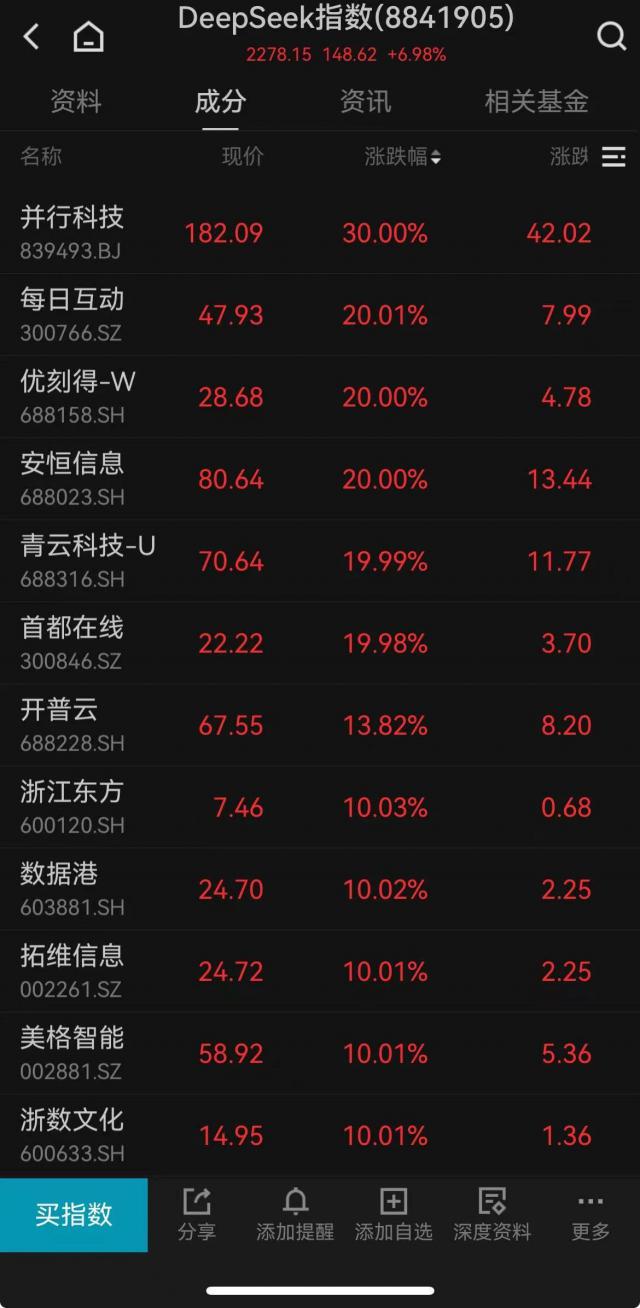This screenshot has width=640, height=1308.
Task: Switch to the 相关基金 tab
Action: pyautogui.click(x=536, y=101)
